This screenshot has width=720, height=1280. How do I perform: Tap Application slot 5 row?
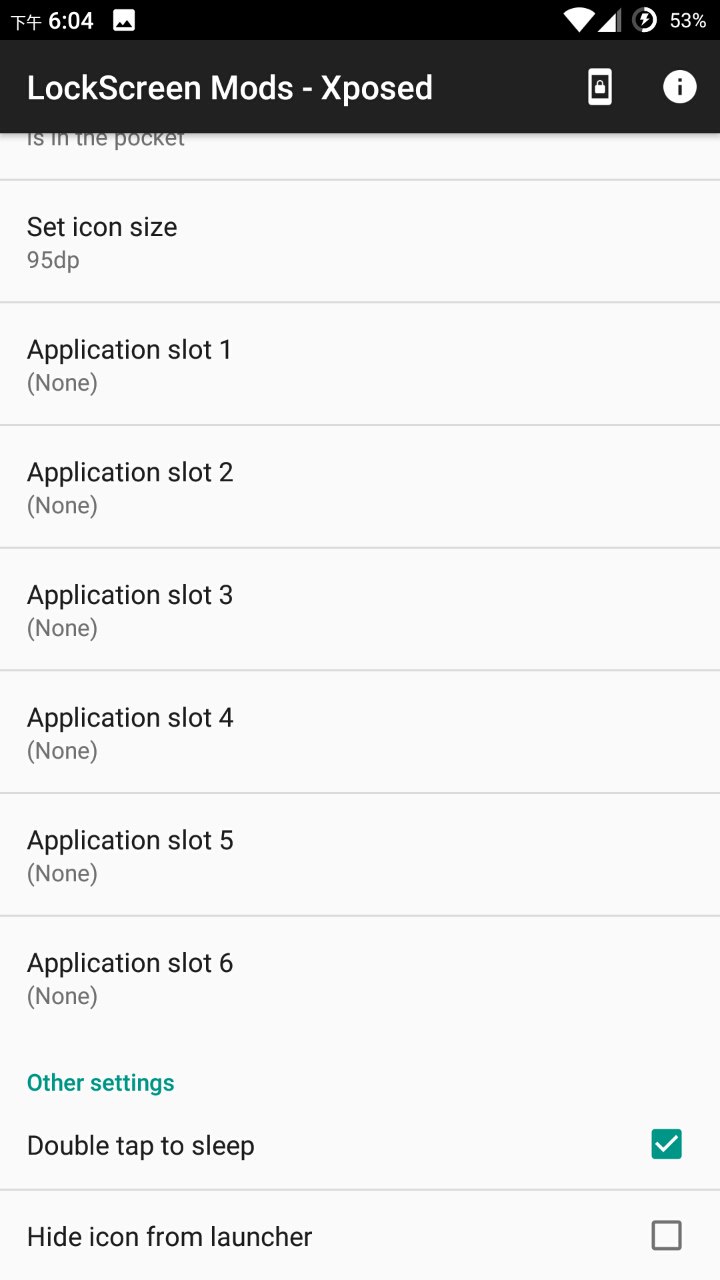pos(360,855)
